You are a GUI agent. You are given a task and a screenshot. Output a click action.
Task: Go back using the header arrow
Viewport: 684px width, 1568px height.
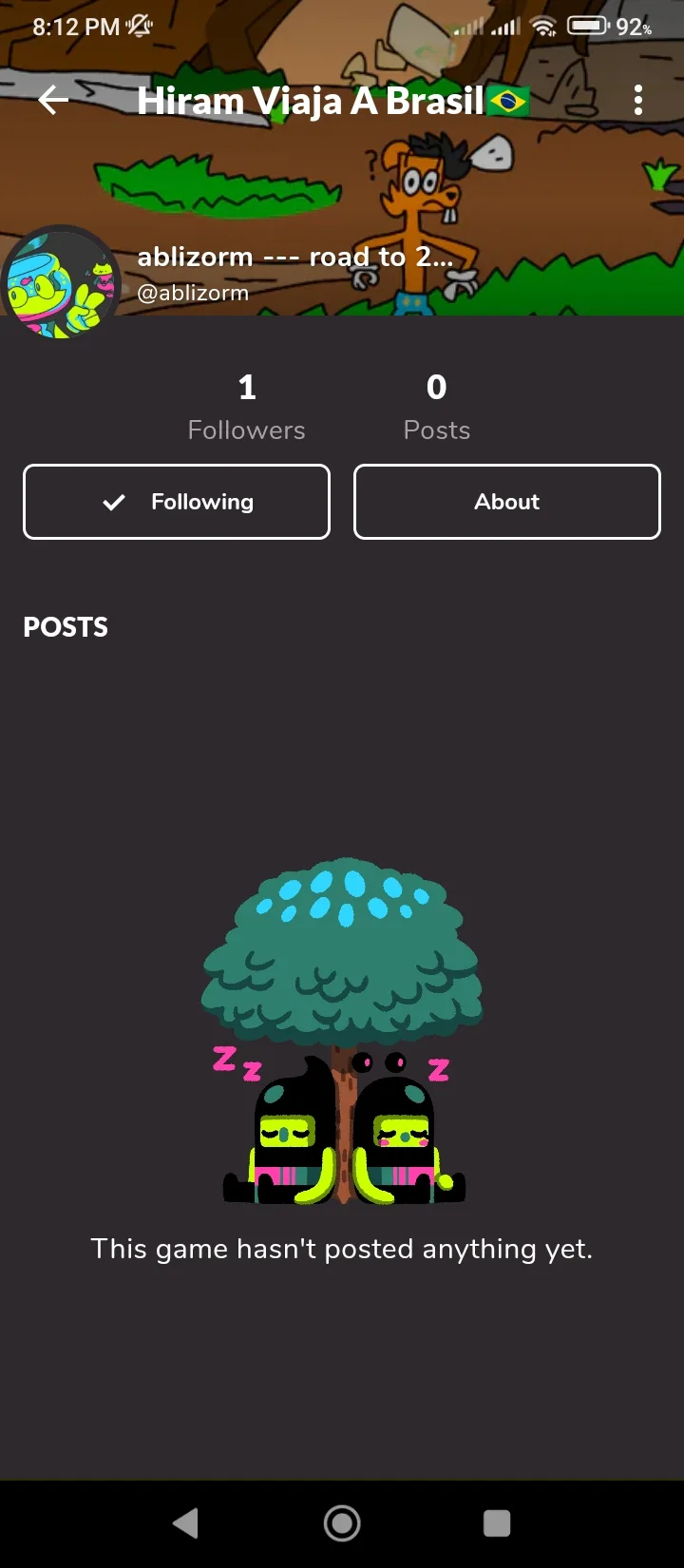[53, 100]
